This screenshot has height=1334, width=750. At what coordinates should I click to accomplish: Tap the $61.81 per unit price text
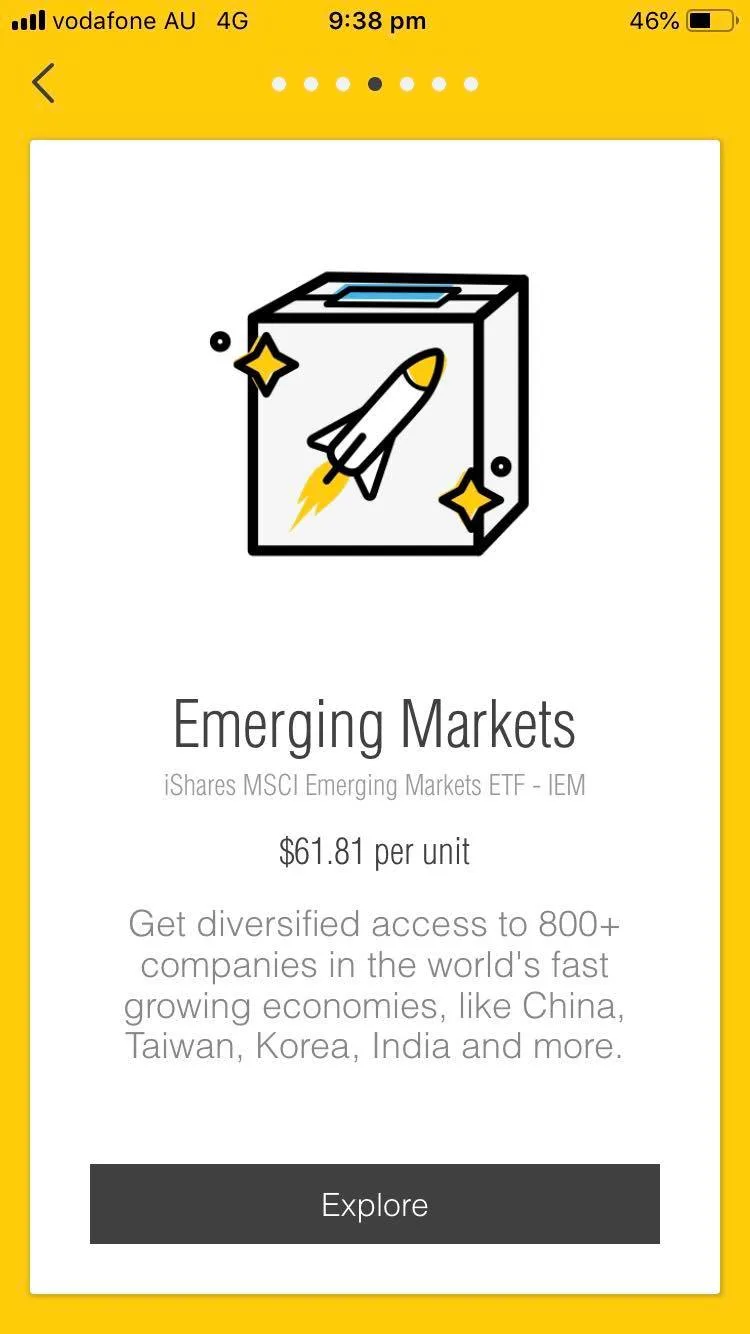point(375,851)
